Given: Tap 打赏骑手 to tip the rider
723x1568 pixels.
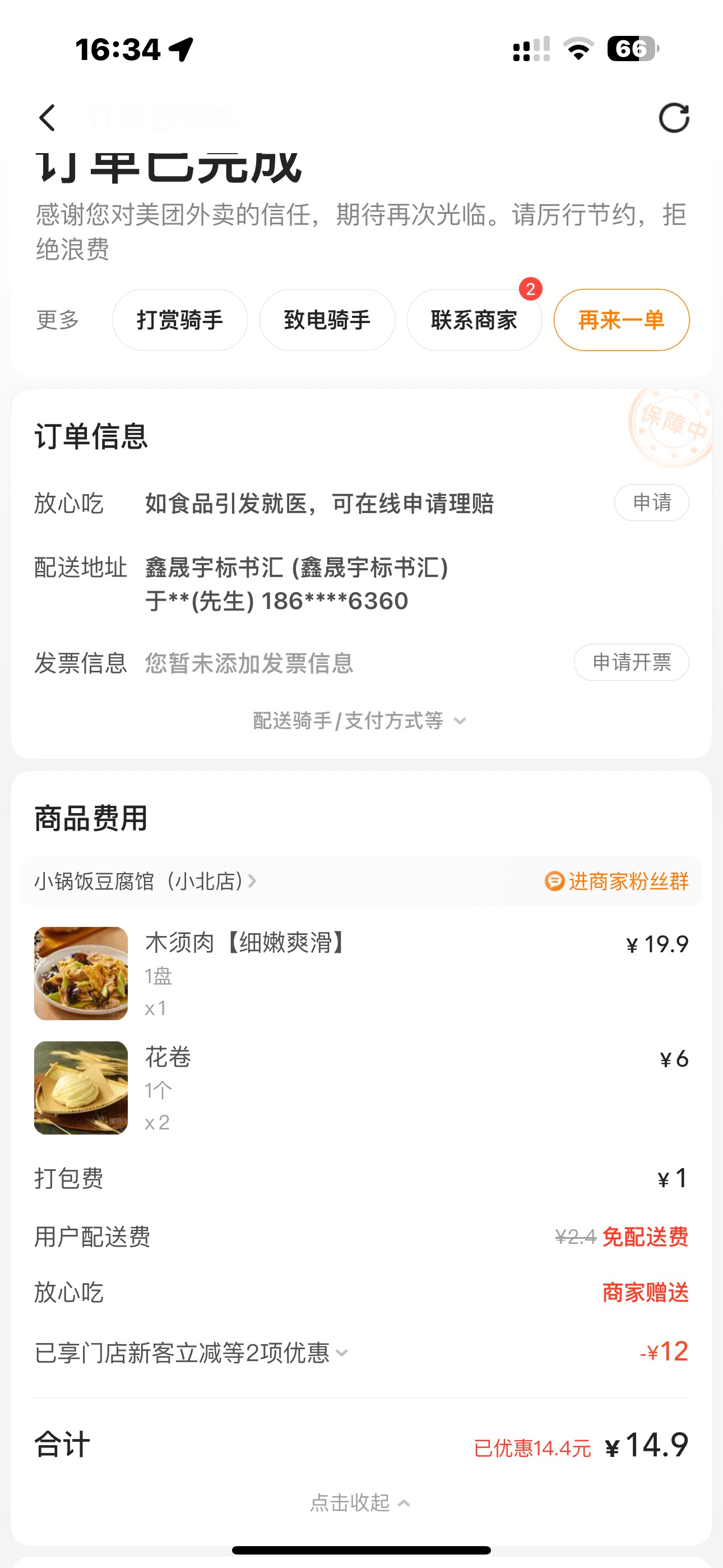Looking at the screenshot, I should point(180,320).
